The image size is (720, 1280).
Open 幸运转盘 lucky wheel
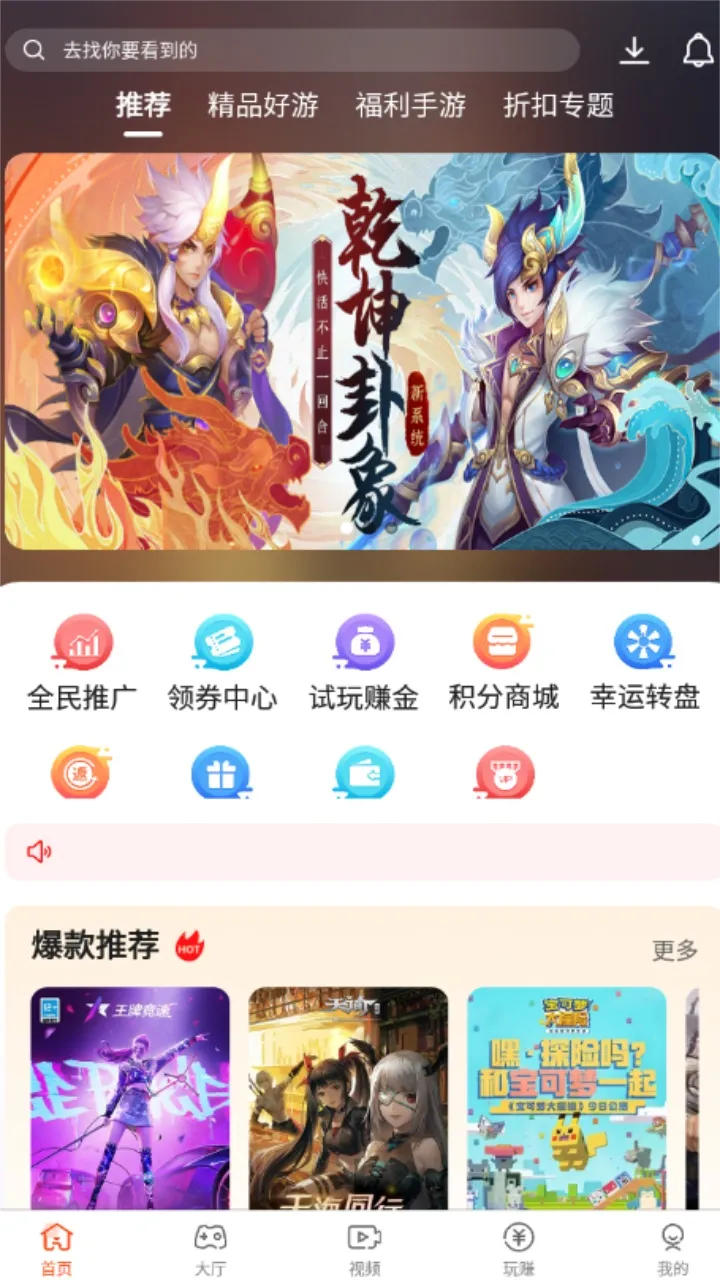[643, 662]
